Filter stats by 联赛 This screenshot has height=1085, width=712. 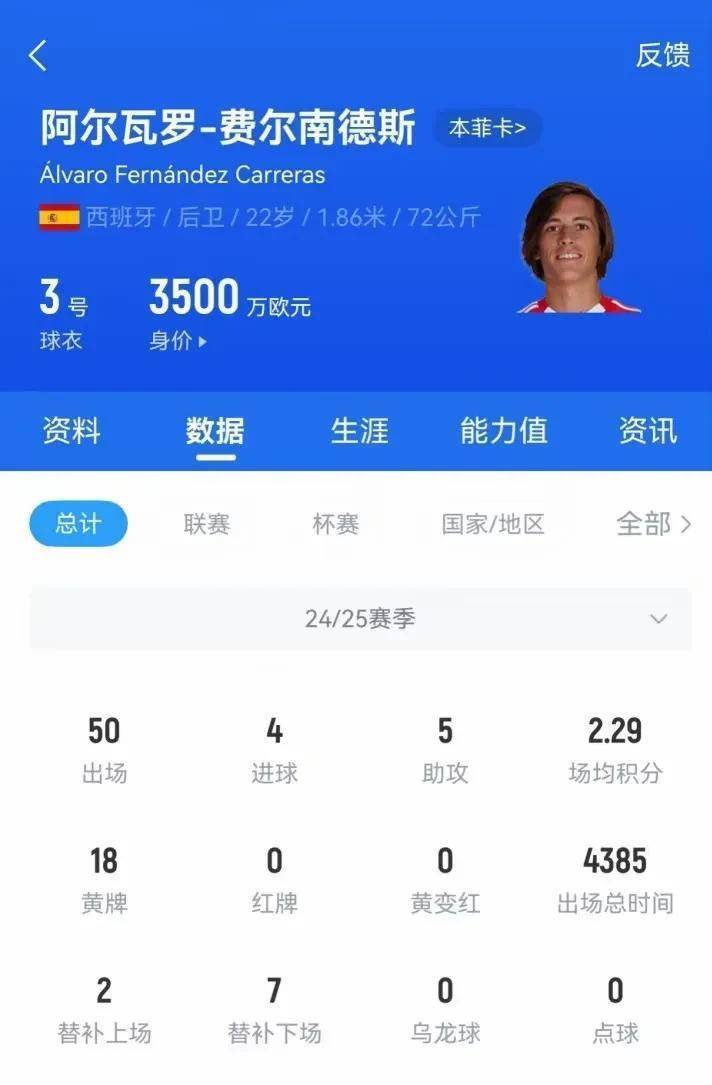(207, 524)
